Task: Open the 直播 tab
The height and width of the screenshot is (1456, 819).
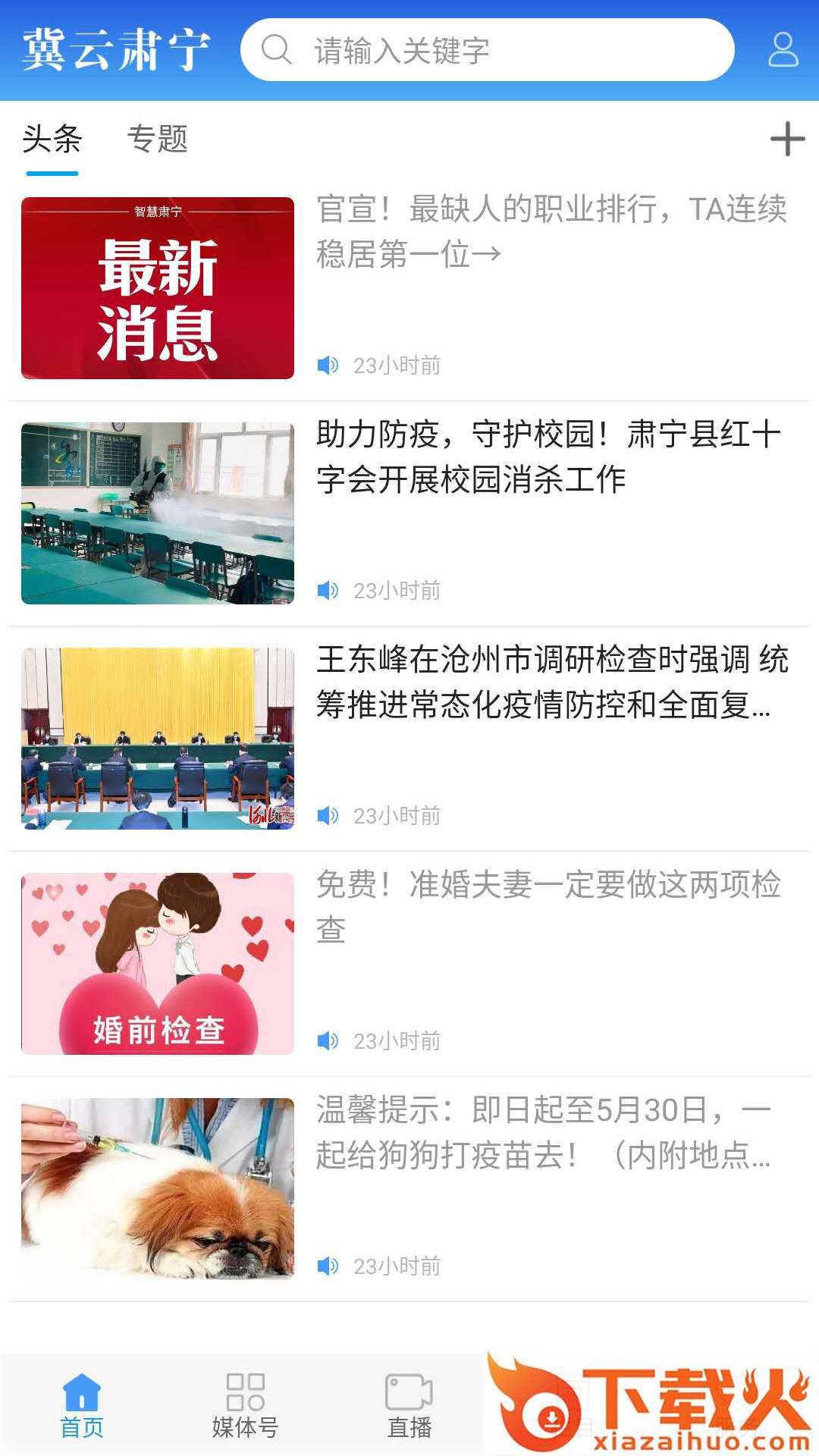Action: [409, 1407]
